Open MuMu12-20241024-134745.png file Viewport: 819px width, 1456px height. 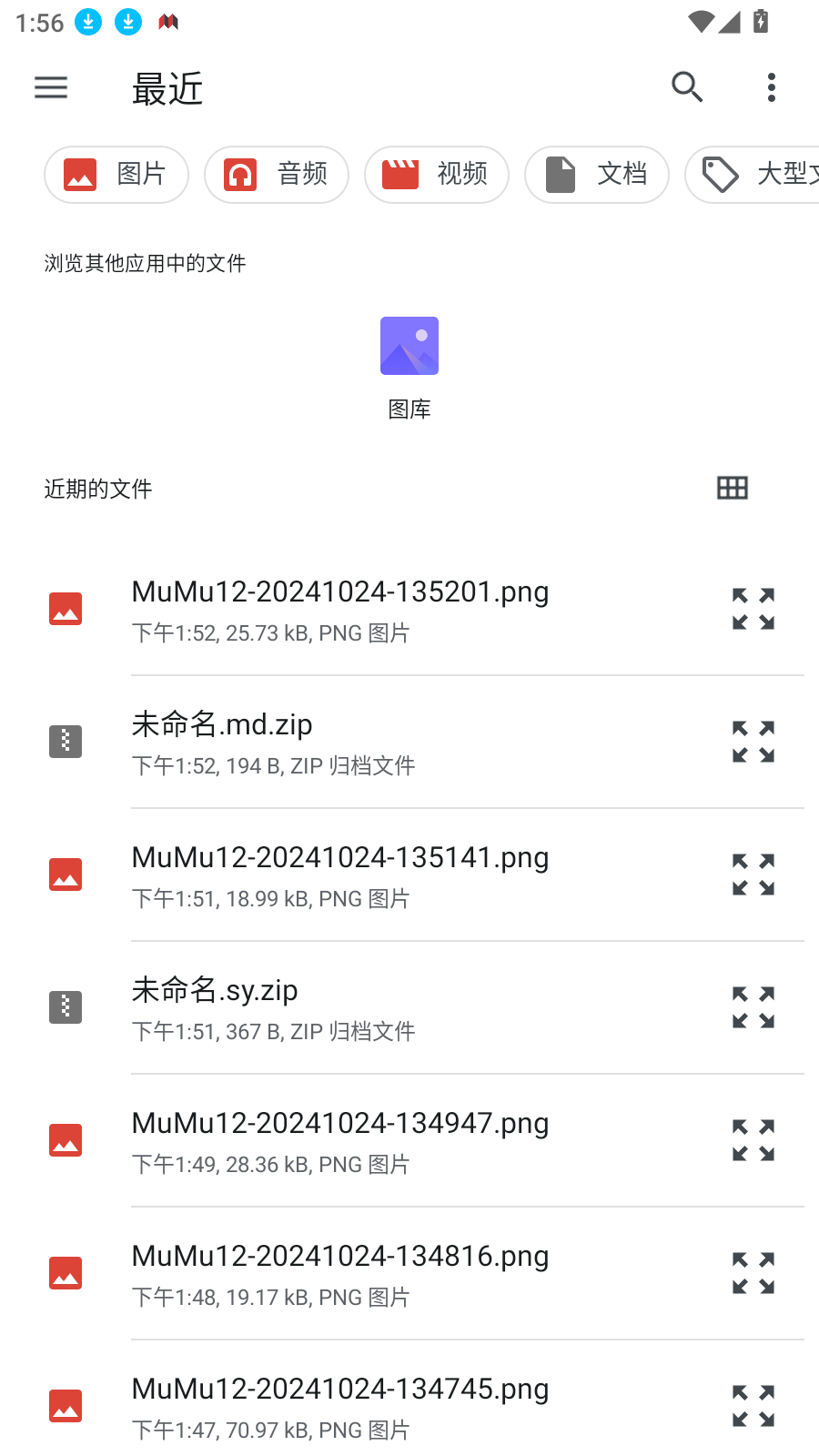(x=340, y=1406)
